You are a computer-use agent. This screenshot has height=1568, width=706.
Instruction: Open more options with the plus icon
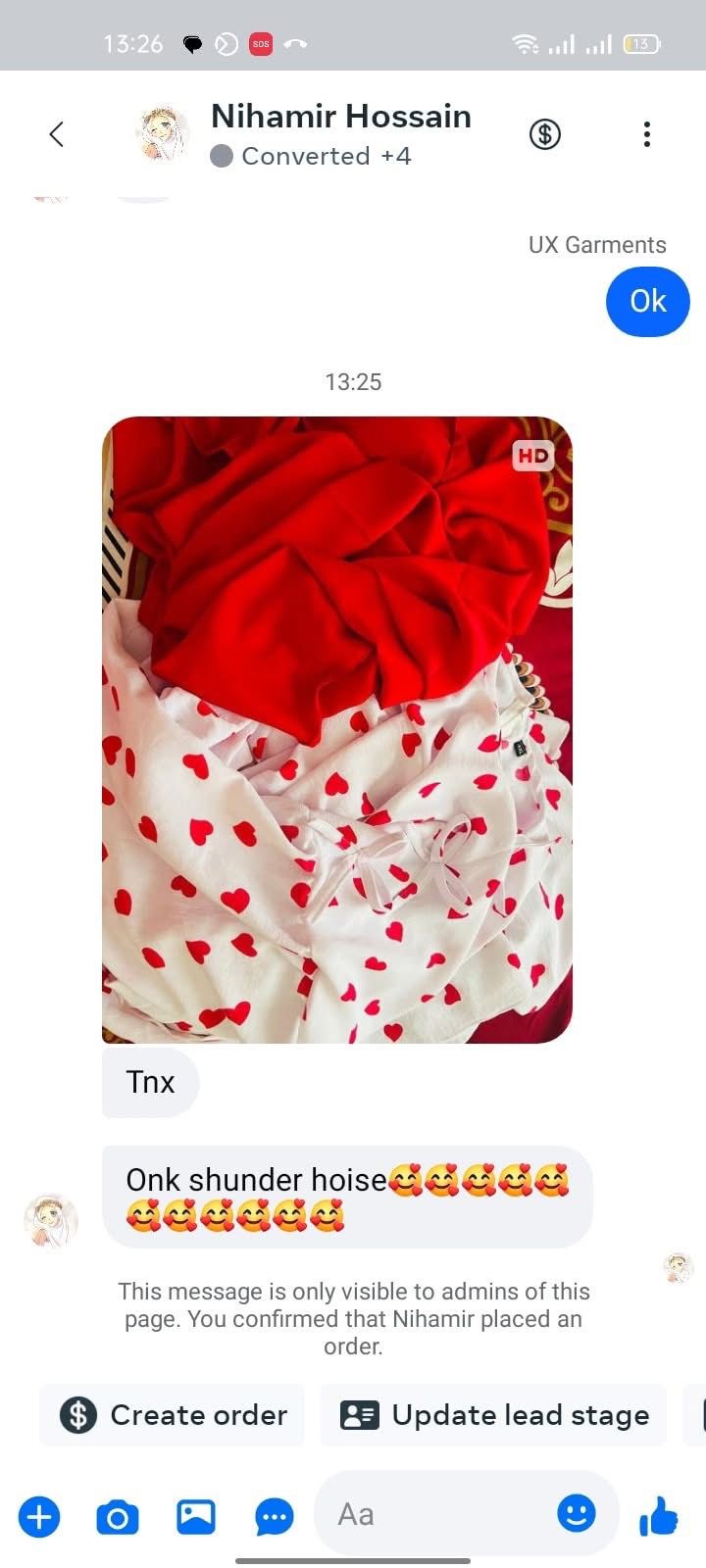pos(39,1517)
